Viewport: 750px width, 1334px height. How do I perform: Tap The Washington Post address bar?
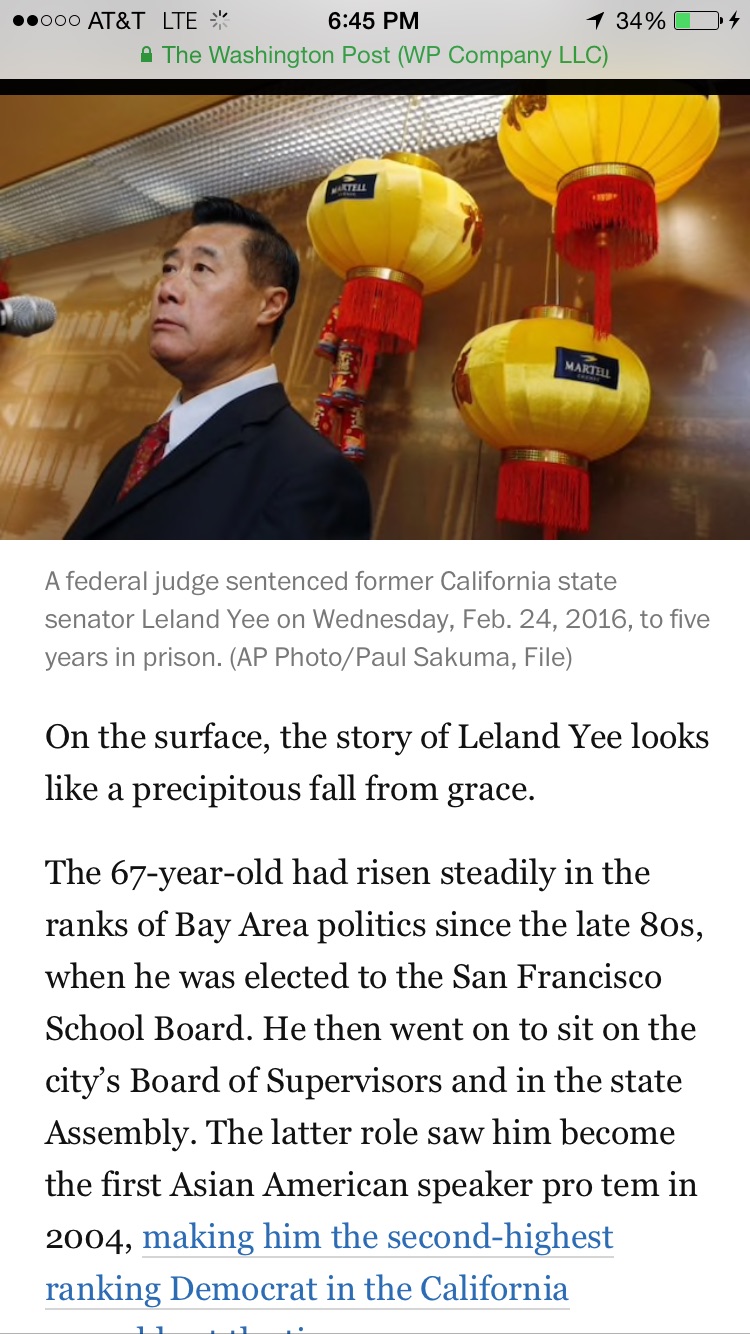click(x=375, y=55)
